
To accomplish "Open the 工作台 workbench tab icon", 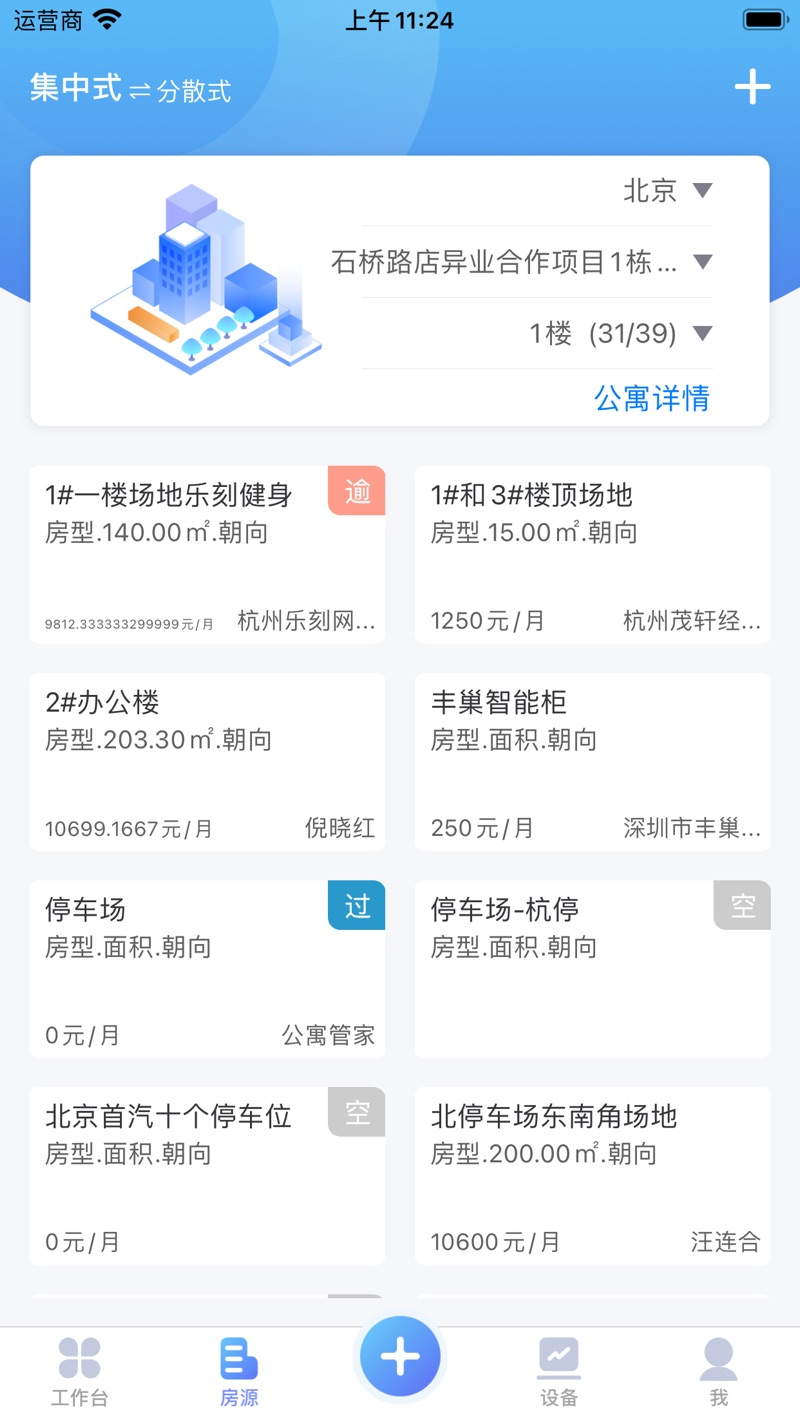I will [x=80, y=1355].
